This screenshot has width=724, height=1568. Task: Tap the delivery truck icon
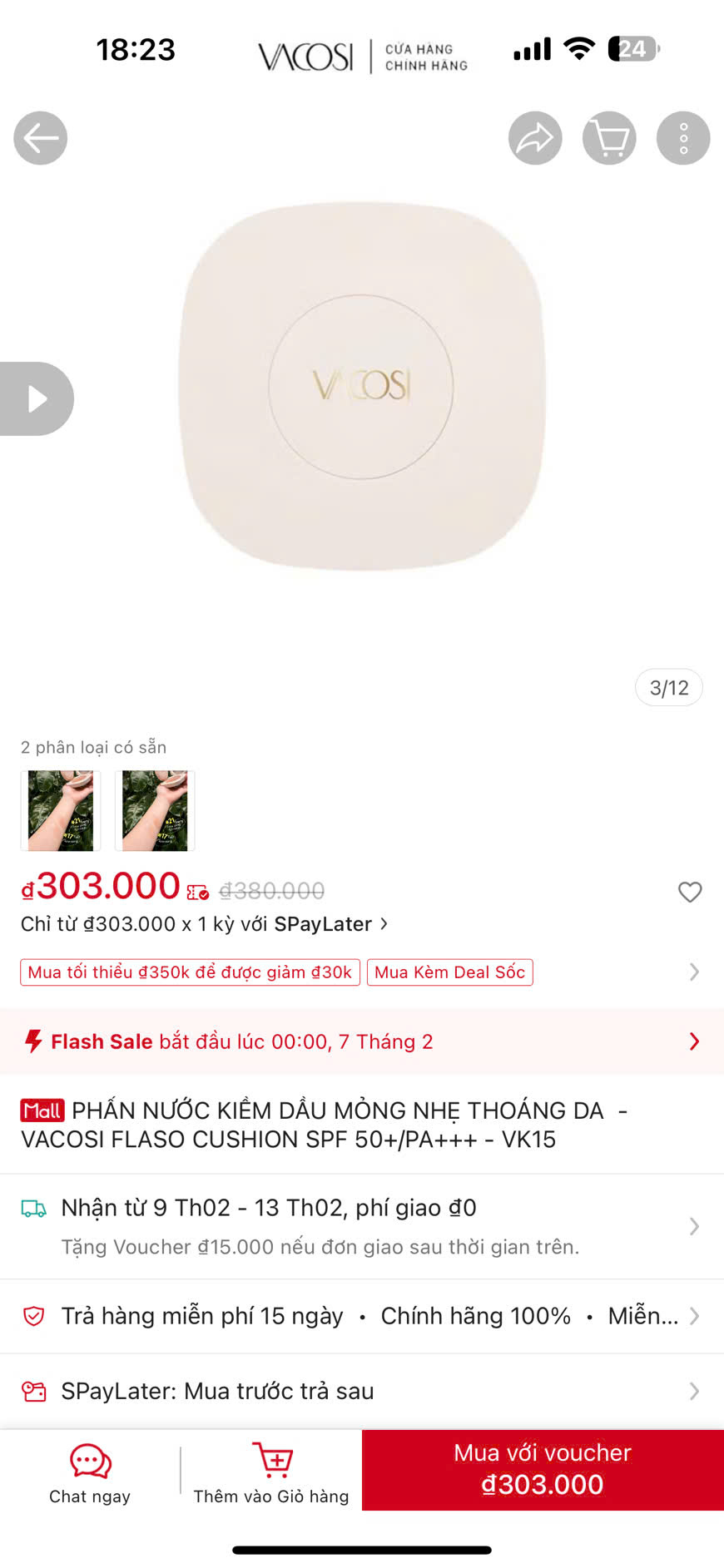click(x=33, y=1208)
